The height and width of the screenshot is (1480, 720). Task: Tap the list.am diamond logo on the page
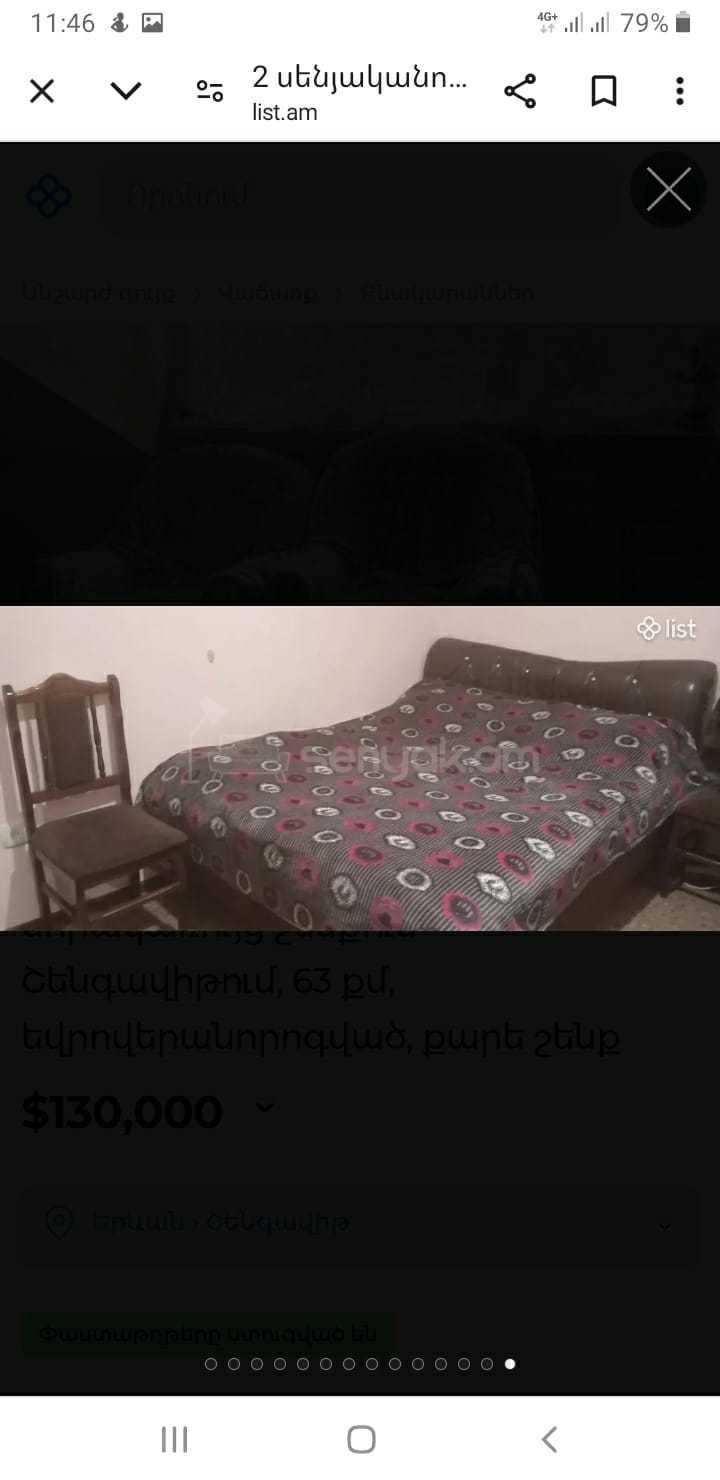pos(49,197)
